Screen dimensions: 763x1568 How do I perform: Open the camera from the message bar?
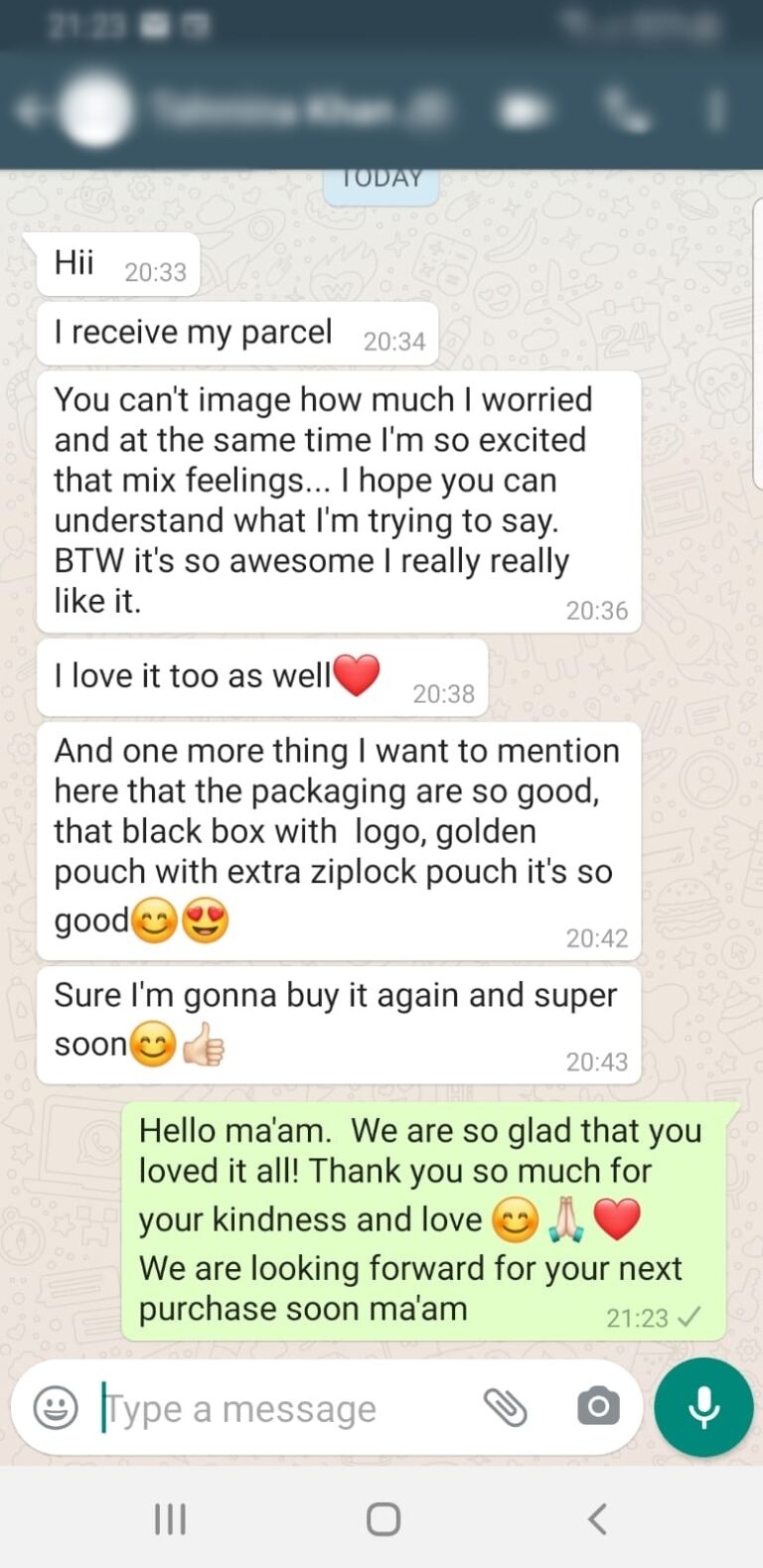(598, 1407)
